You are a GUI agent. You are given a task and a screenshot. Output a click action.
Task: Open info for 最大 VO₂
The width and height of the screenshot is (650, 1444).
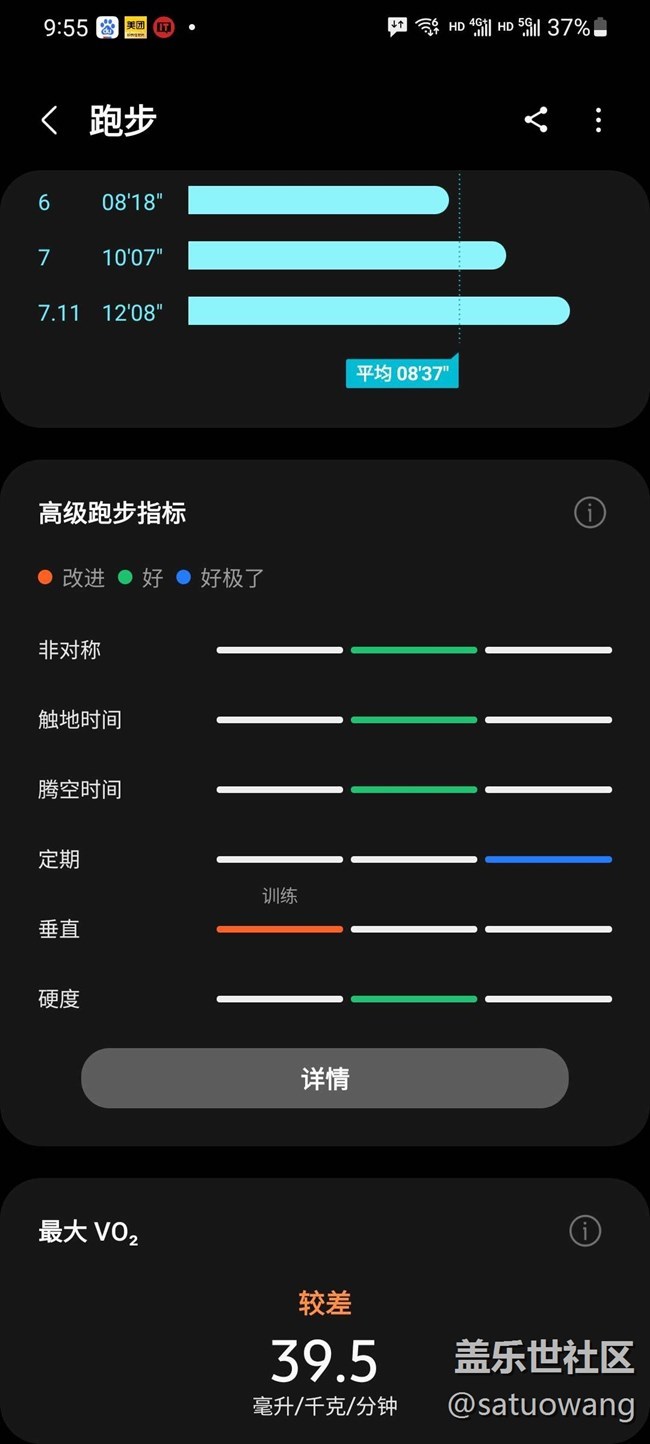pyautogui.click(x=585, y=1231)
